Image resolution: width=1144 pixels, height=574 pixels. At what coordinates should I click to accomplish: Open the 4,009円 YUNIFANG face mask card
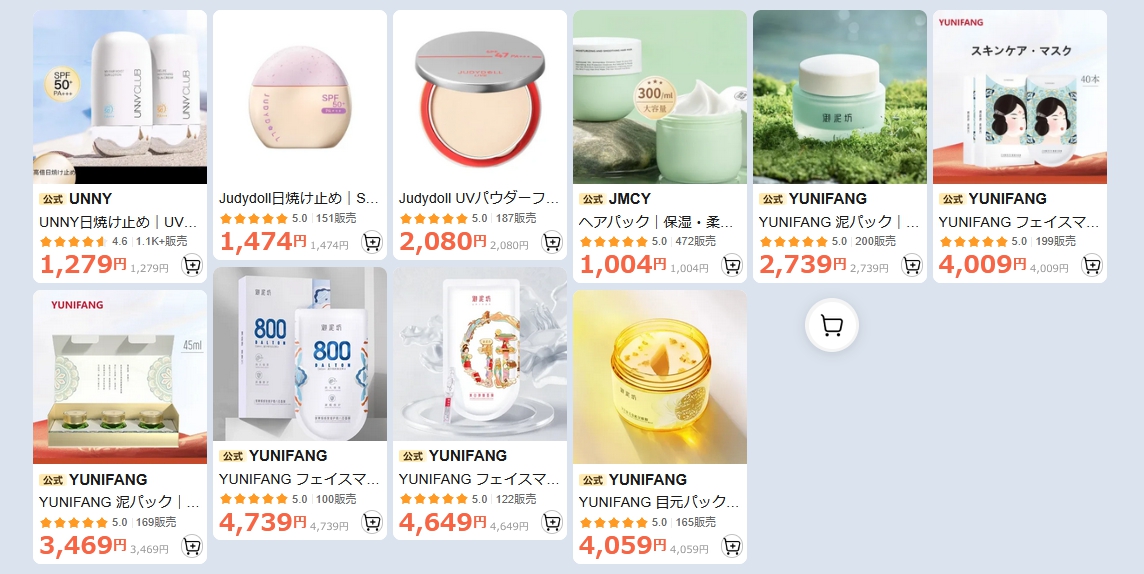[x=1019, y=98]
